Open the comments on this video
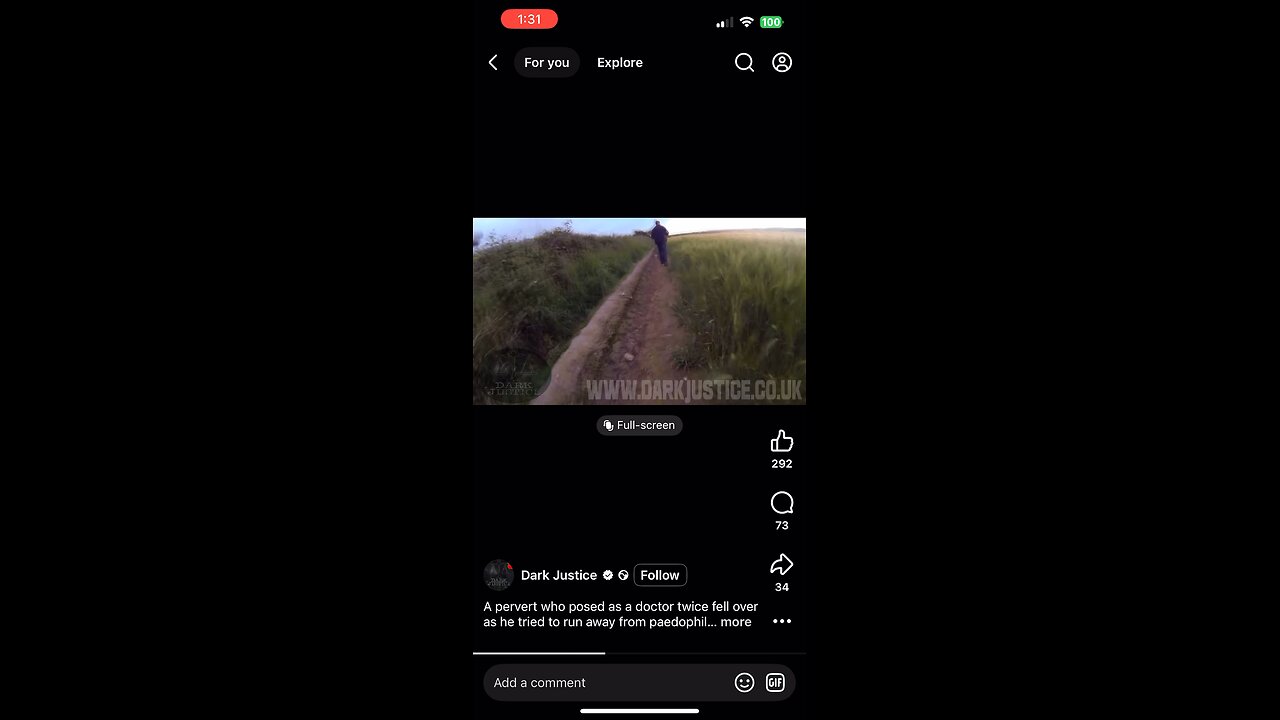 click(782, 503)
